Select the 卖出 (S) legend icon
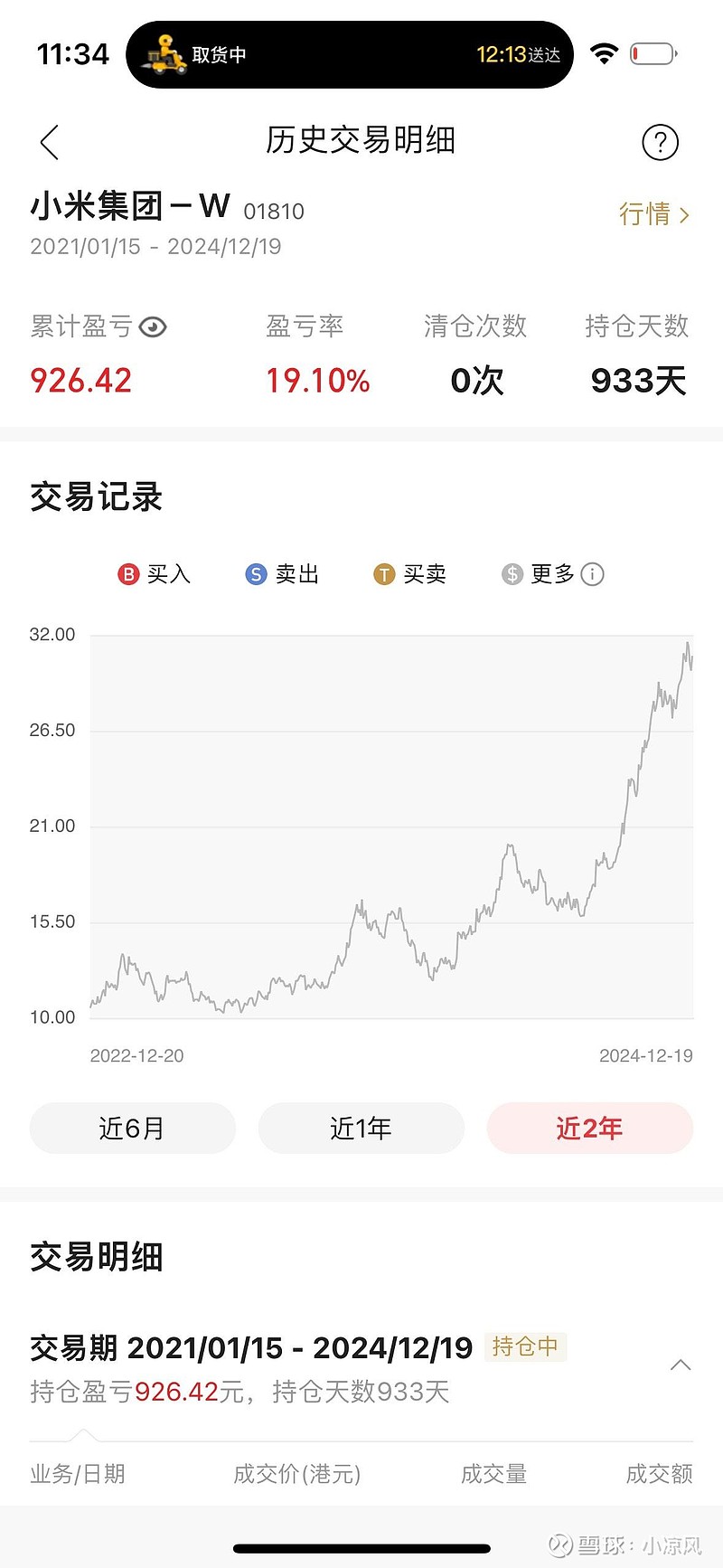Image resolution: width=723 pixels, height=1568 pixels. pos(255,574)
